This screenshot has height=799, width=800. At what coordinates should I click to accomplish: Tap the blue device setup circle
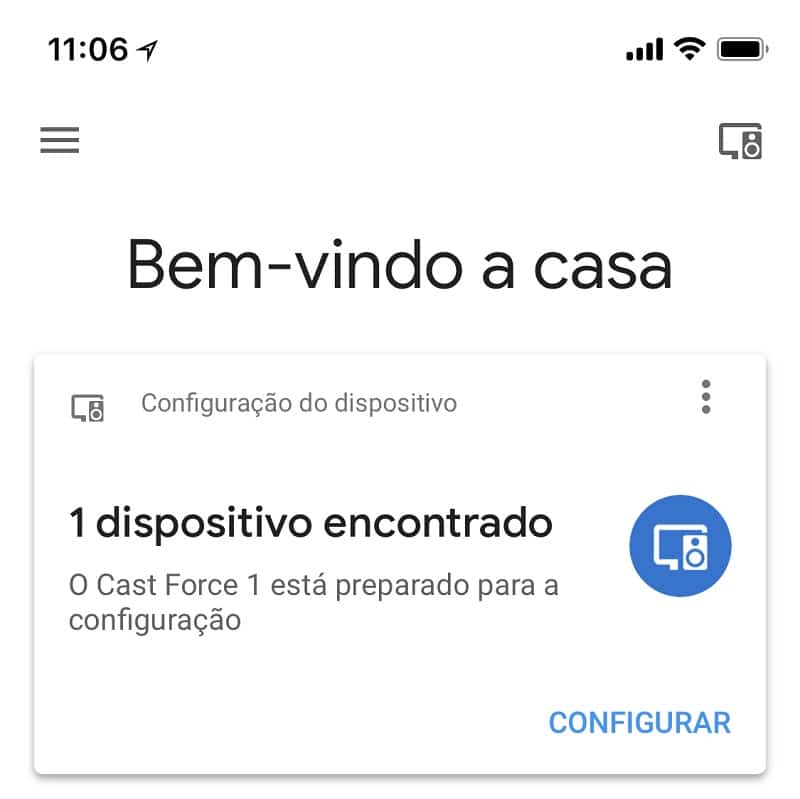(x=680, y=546)
